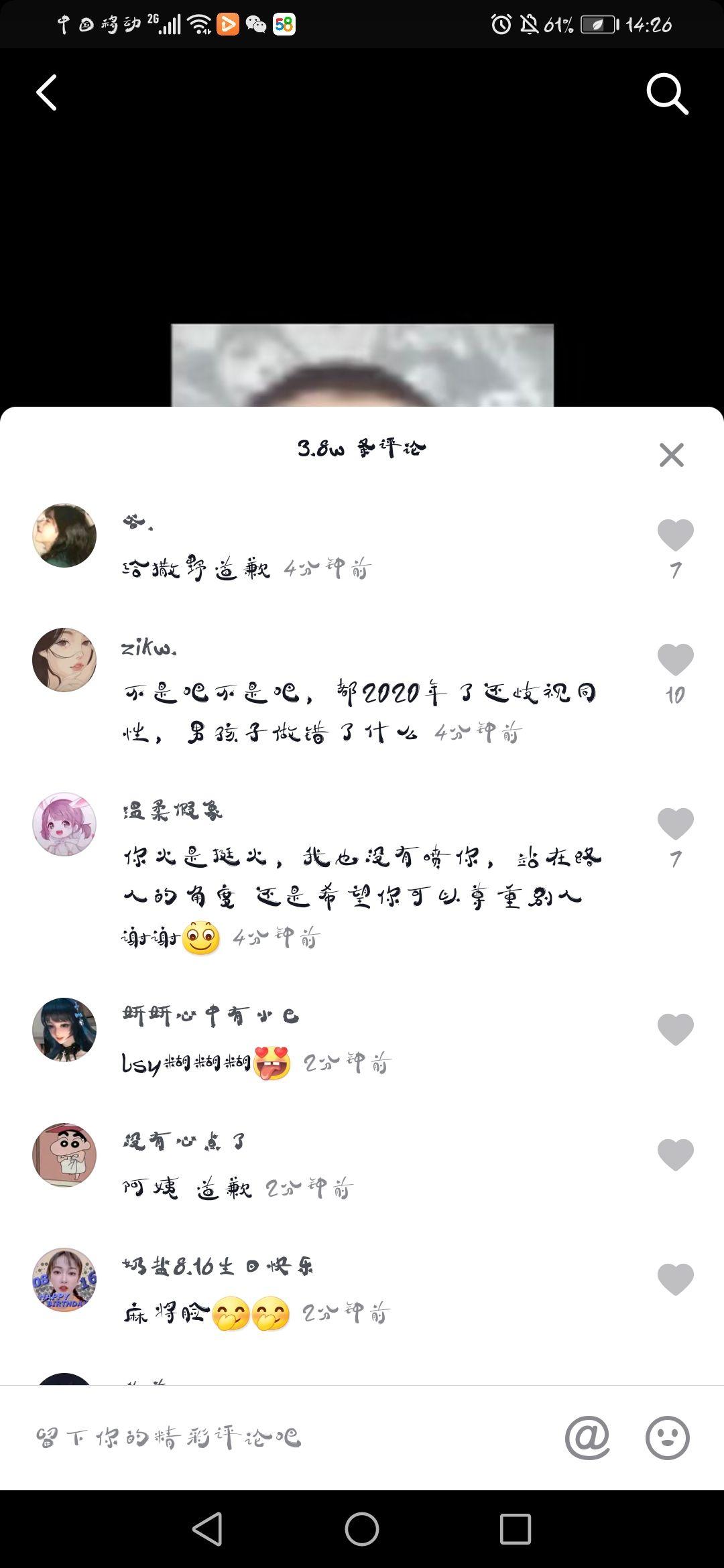Open the avatar of 奶盐8.16生日快乐
724x1568 pixels.
(x=64, y=1280)
